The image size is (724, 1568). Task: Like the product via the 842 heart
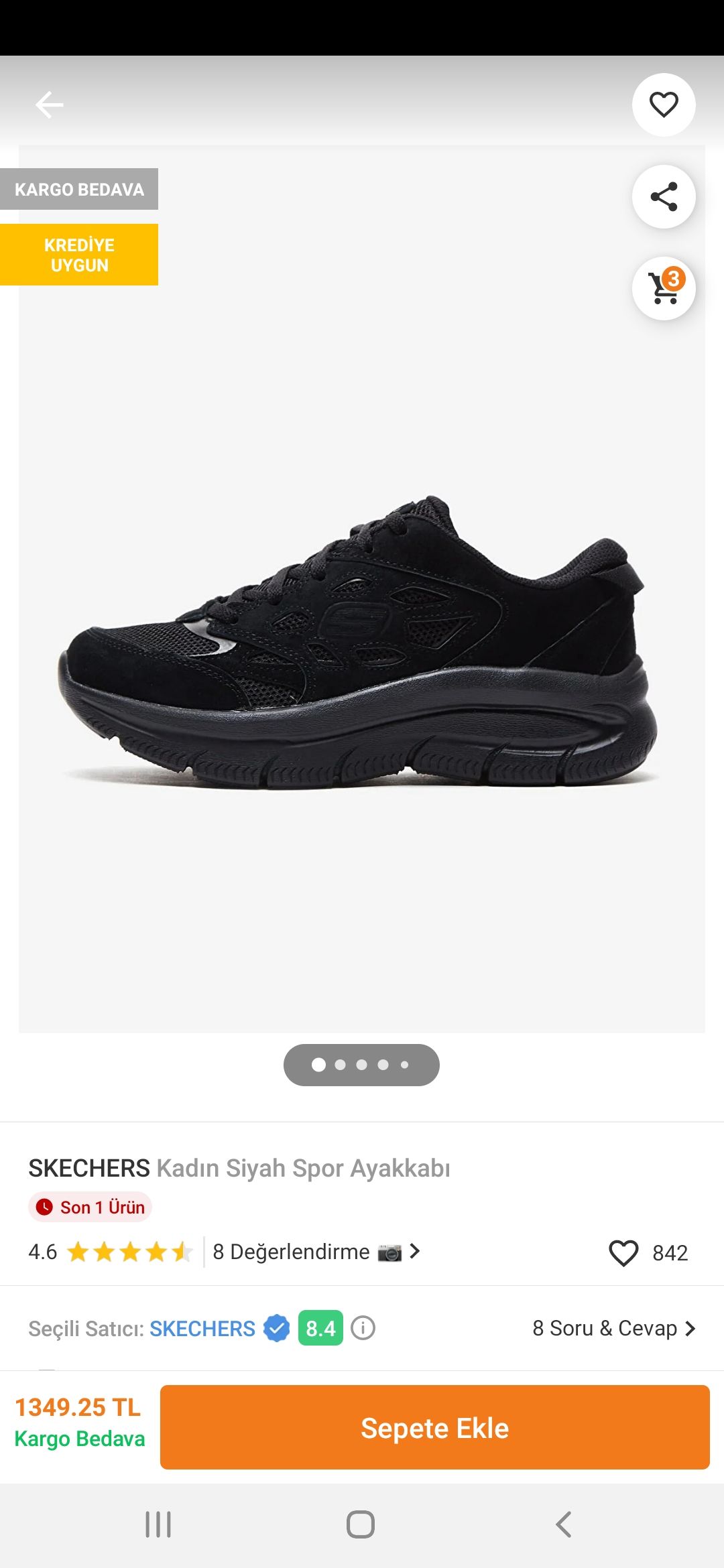click(x=623, y=1253)
